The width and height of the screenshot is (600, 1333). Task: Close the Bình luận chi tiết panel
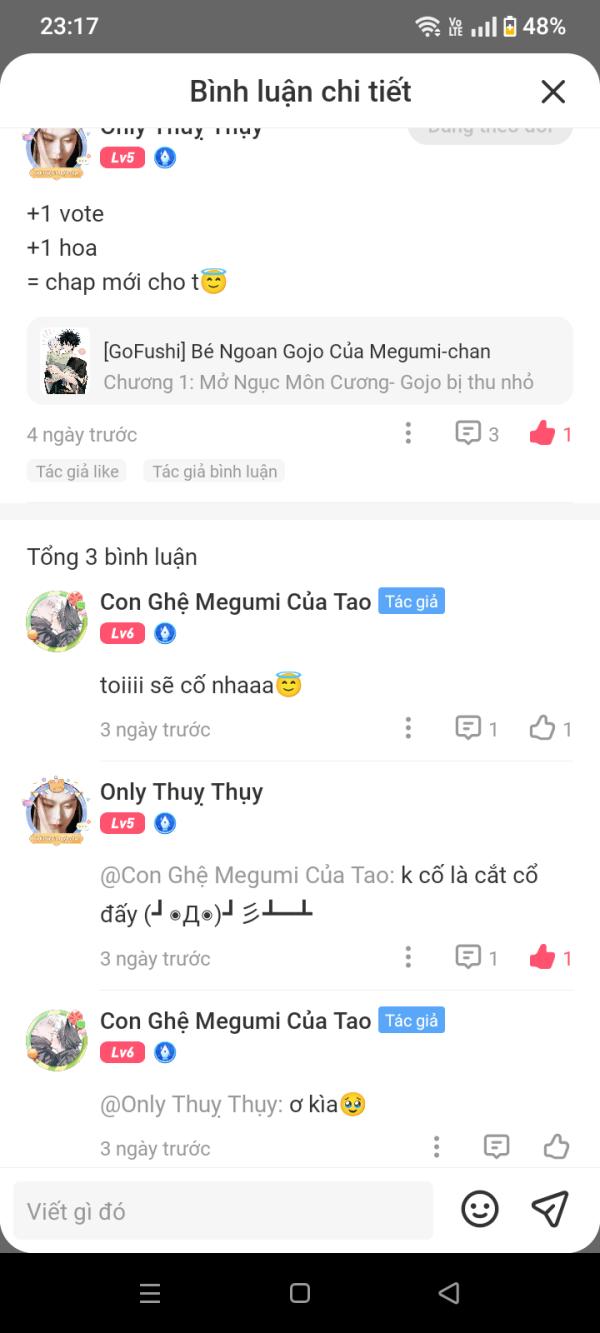[x=553, y=92]
